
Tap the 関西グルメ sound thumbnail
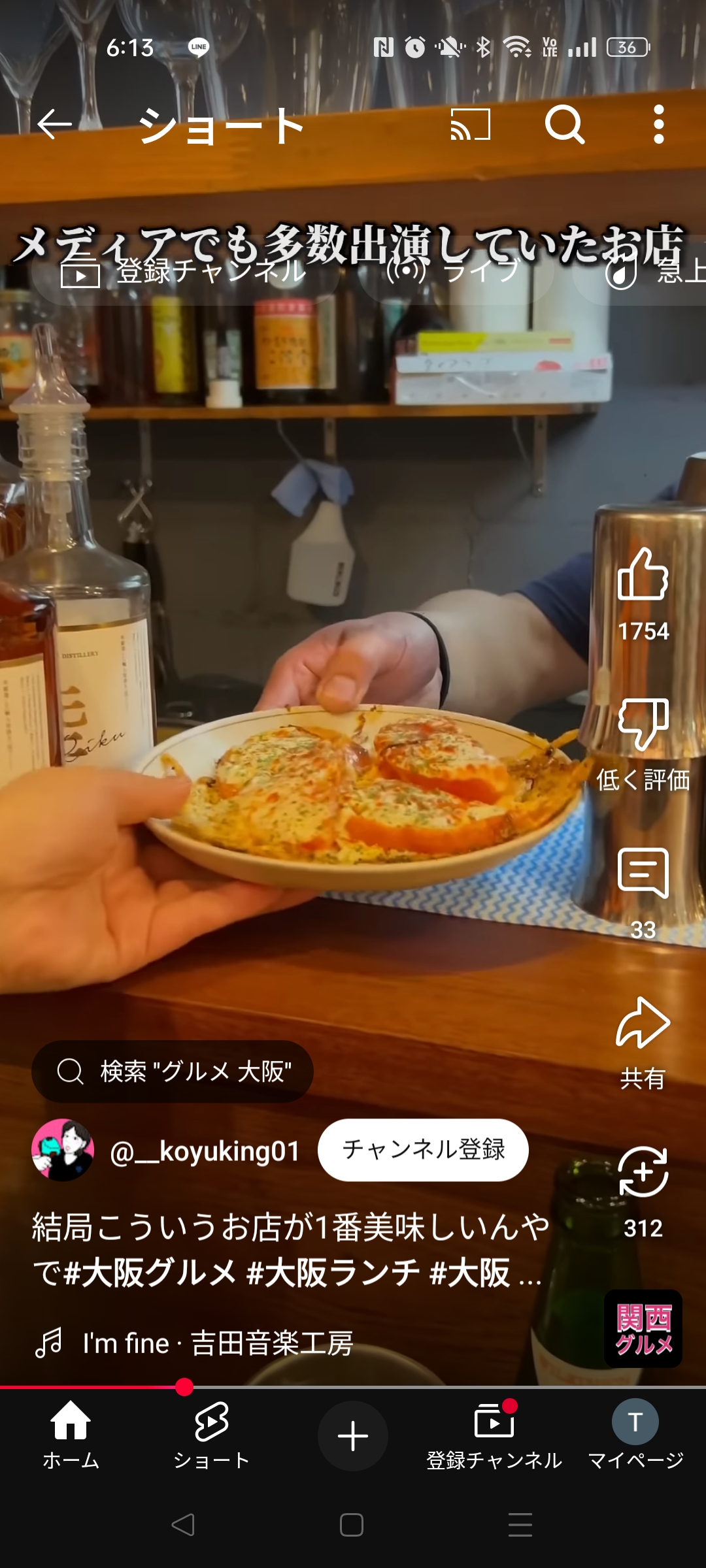[x=643, y=1329]
